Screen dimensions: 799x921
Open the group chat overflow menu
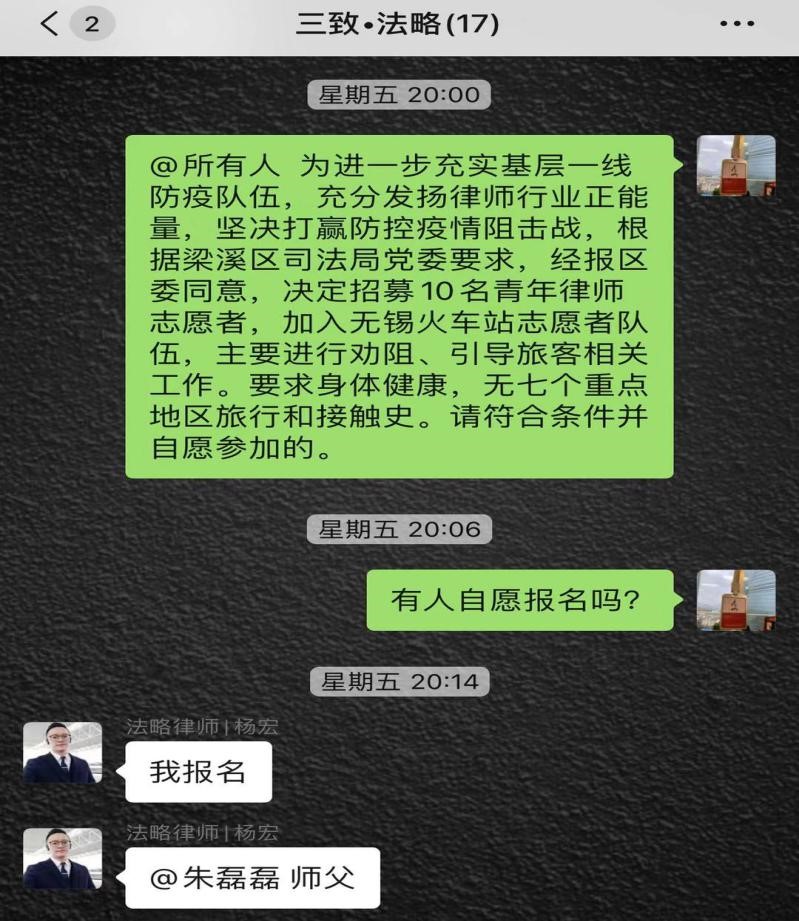[x=737, y=24]
